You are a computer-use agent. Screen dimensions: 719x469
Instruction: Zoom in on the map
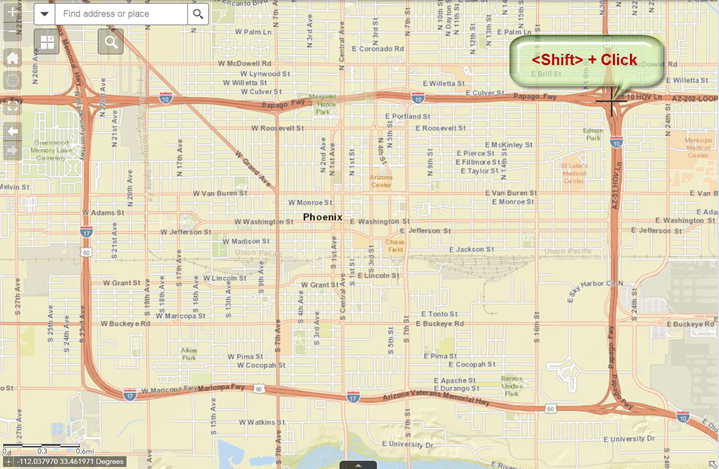coord(12,14)
